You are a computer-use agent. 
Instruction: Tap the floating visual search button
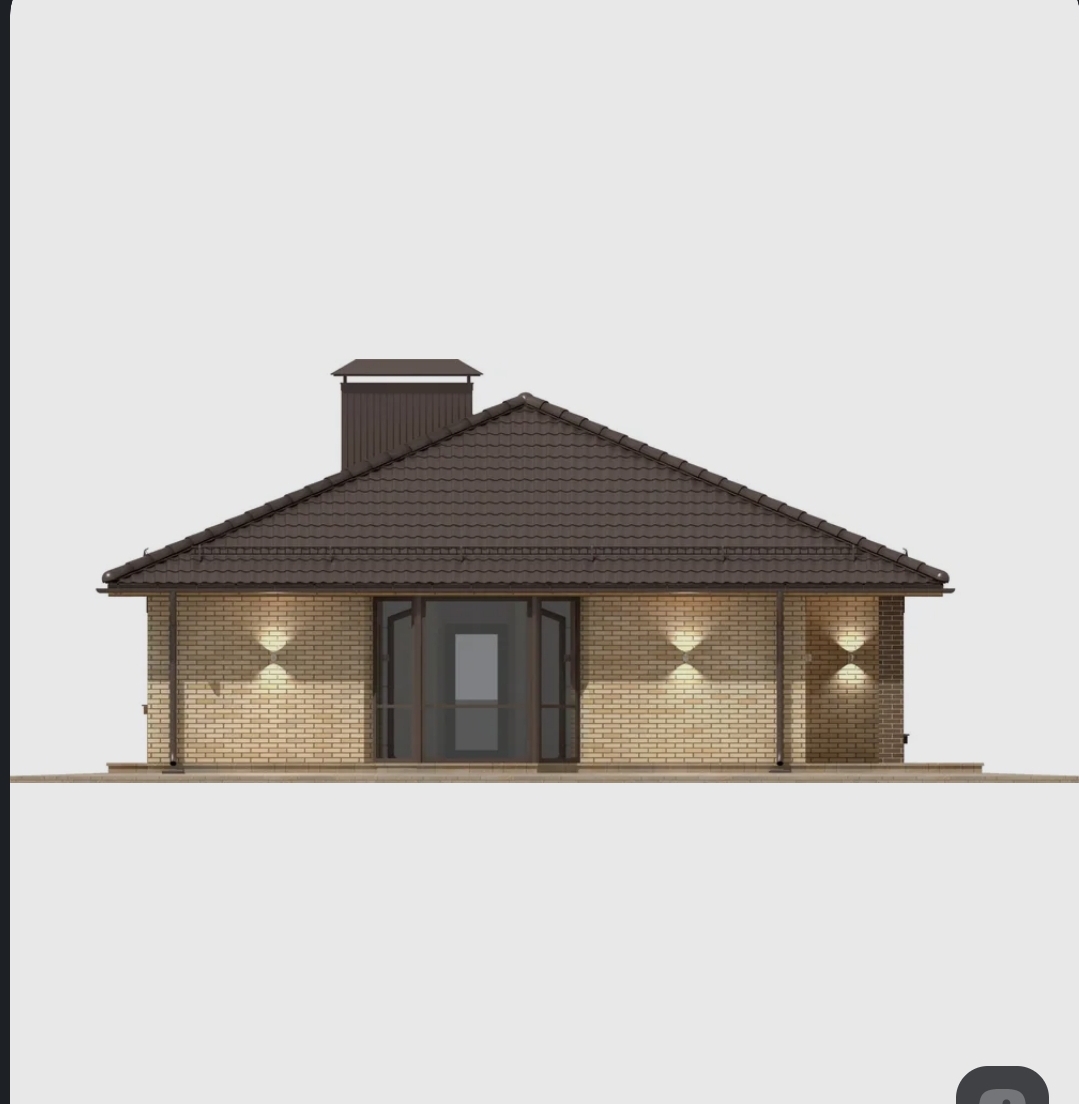click(x=1002, y=1088)
